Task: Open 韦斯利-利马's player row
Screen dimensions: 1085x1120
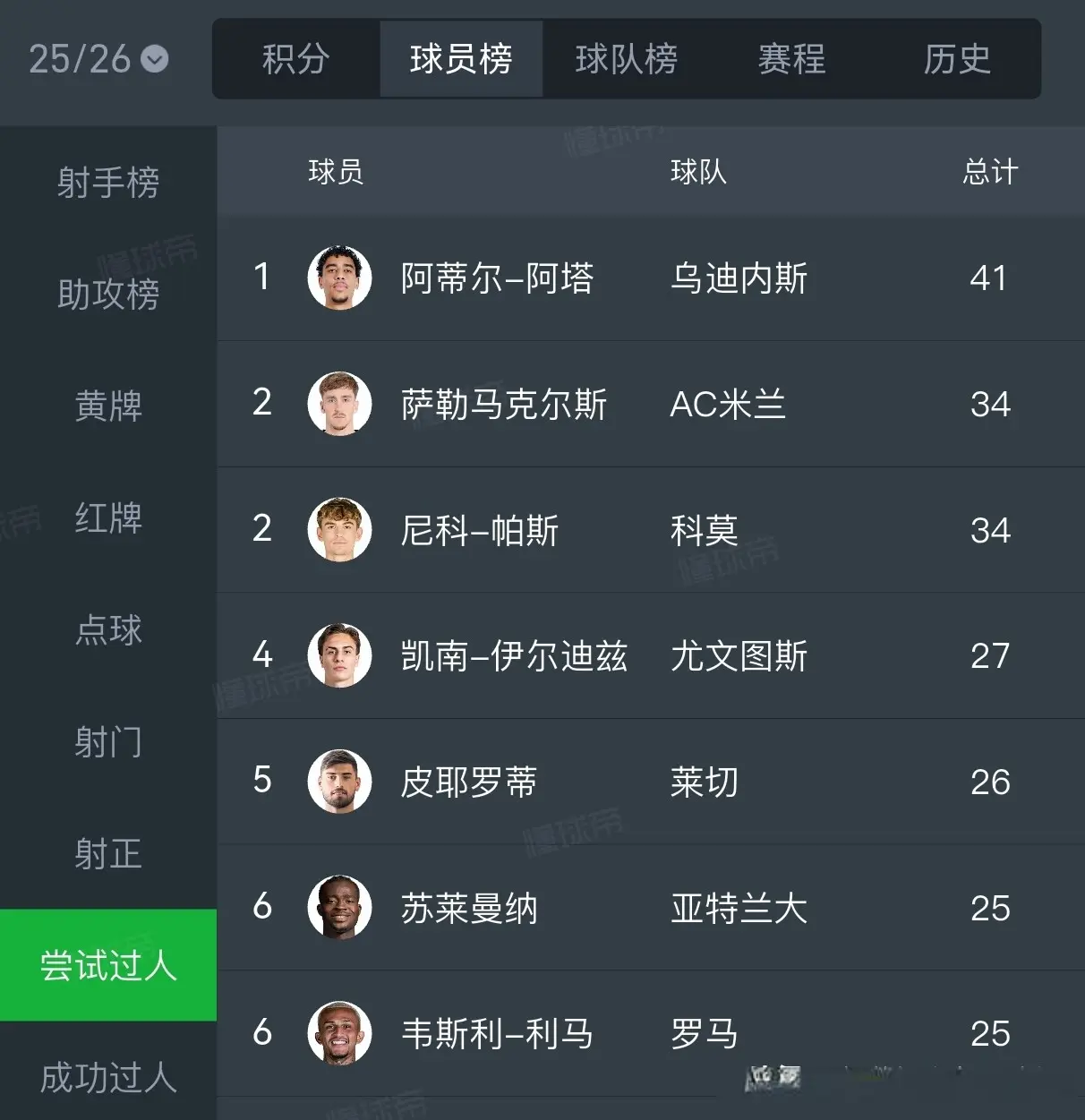Action: [497, 1034]
